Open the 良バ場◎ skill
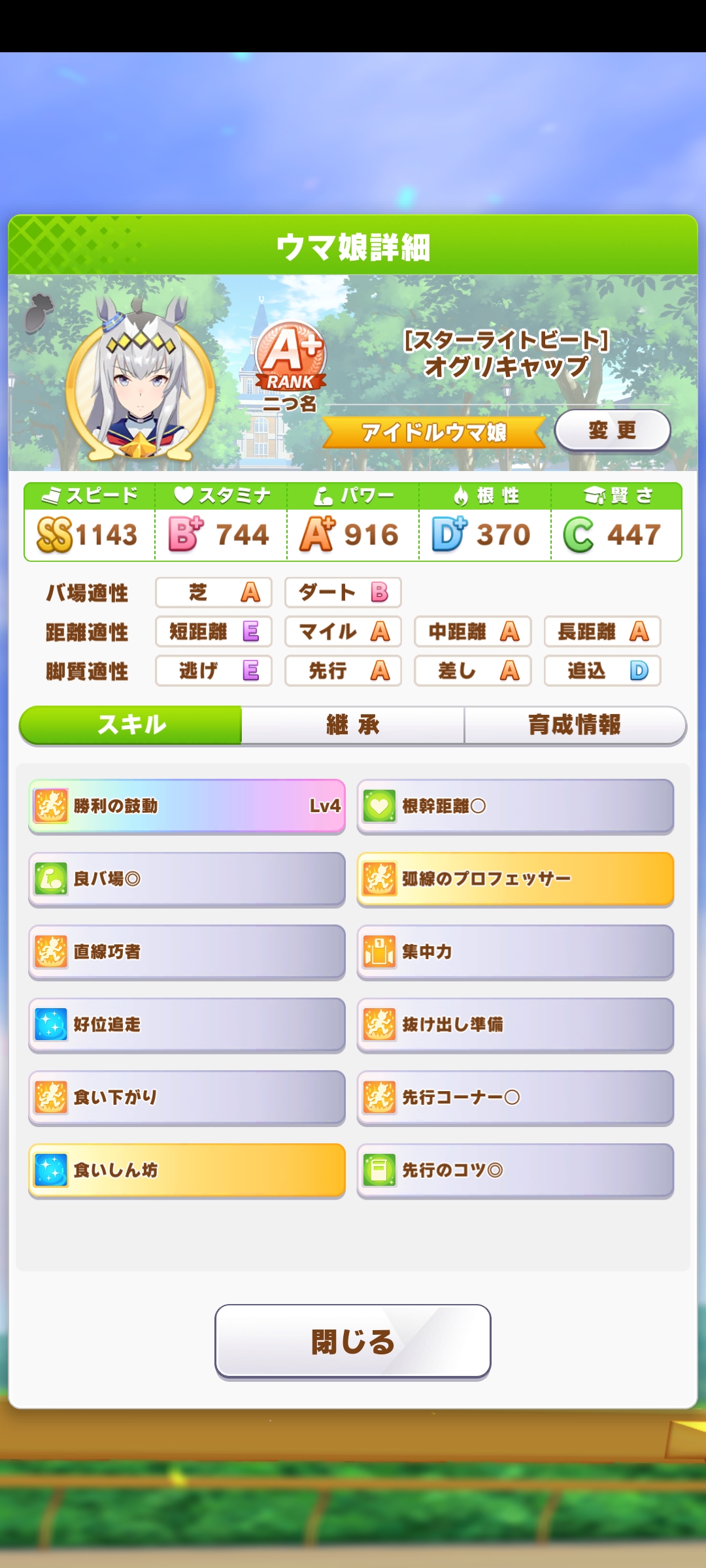This screenshot has height=1568, width=706. (x=187, y=879)
